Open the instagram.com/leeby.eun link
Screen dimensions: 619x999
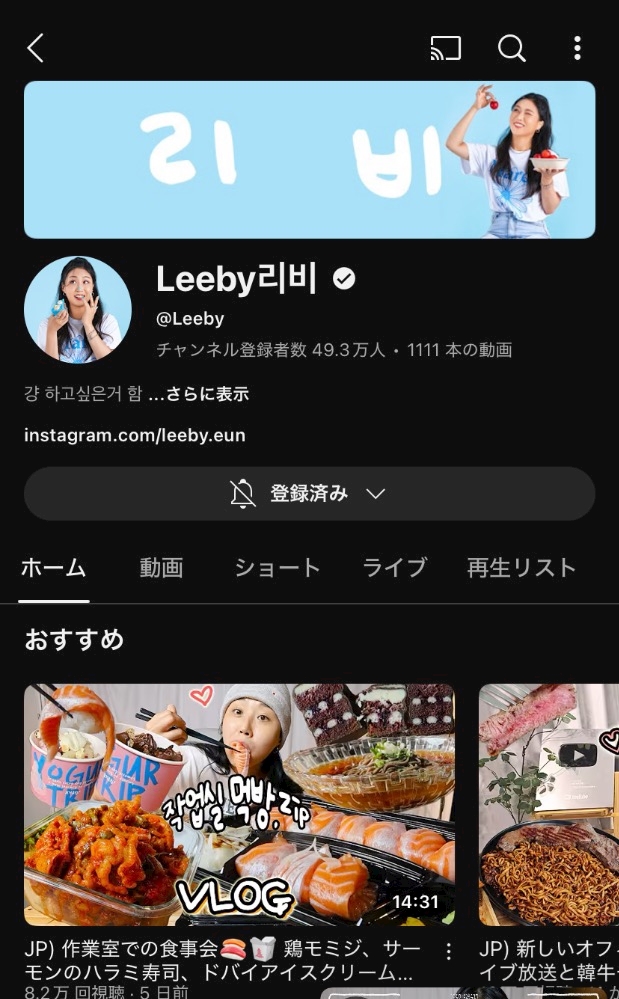point(135,435)
